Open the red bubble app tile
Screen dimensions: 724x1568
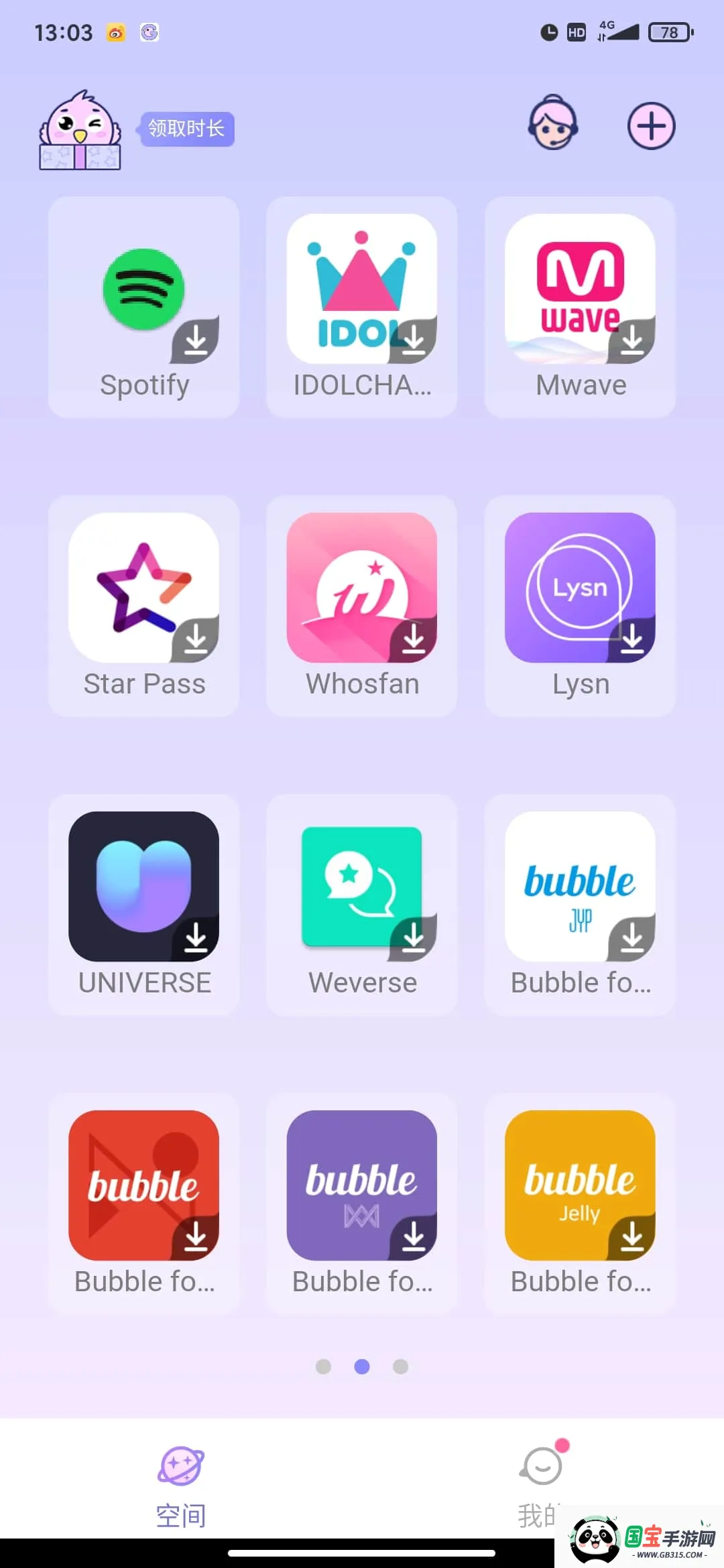[x=143, y=1203]
